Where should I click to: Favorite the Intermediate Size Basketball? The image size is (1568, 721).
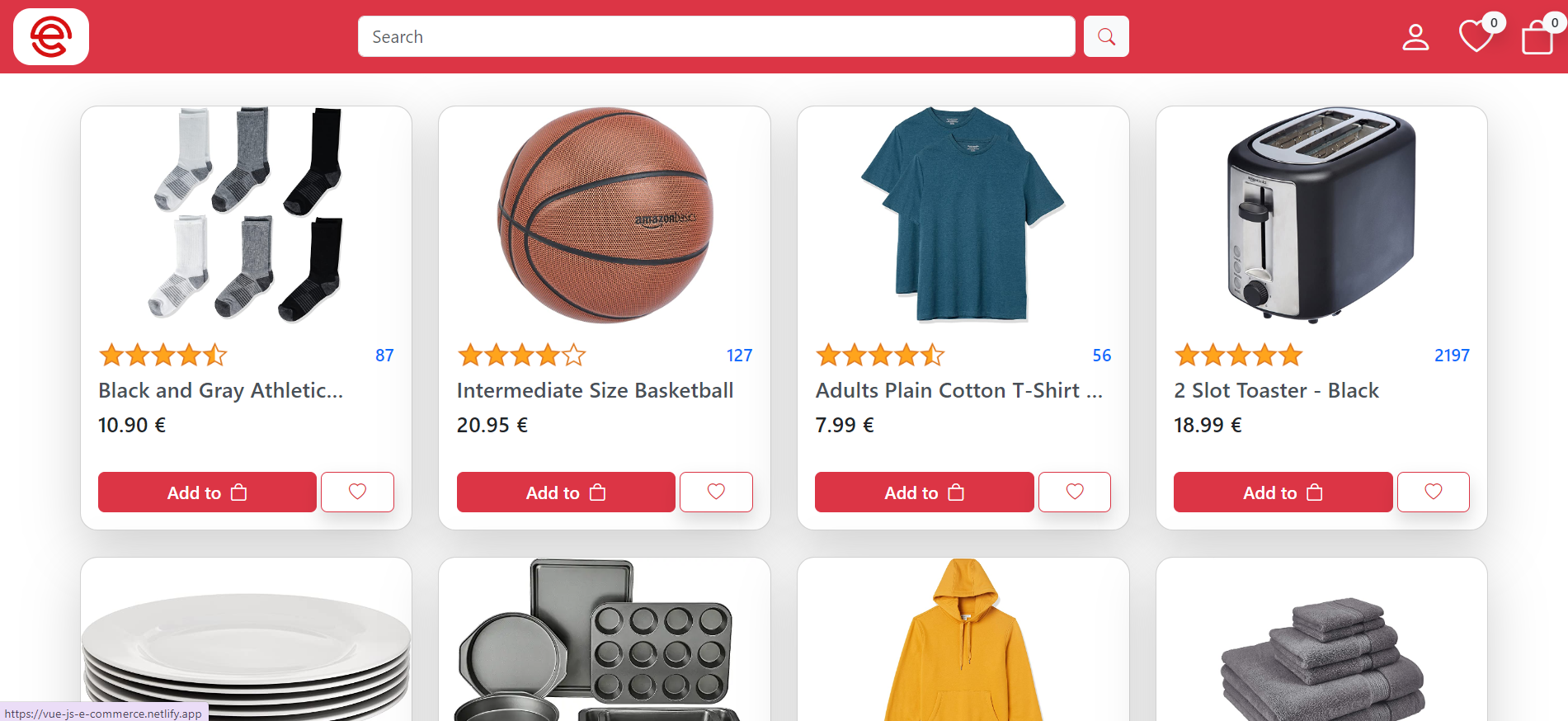716,492
